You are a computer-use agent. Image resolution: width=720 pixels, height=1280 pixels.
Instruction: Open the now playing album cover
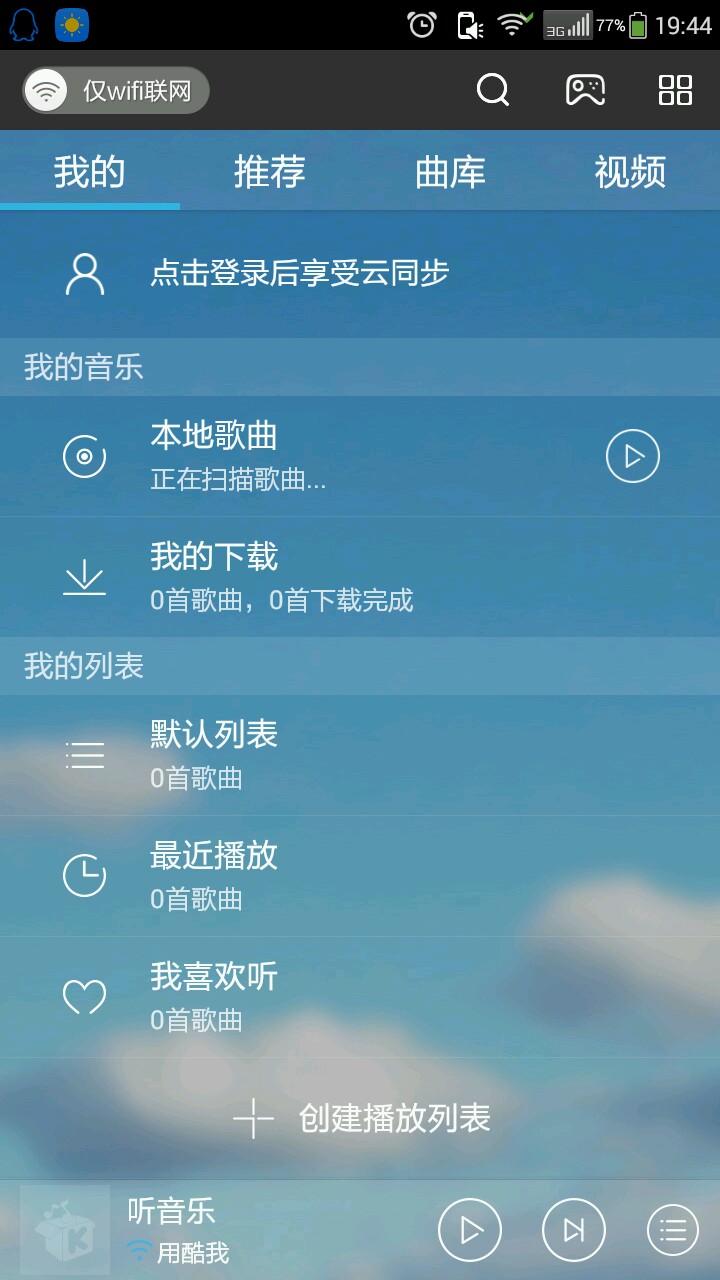click(x=65, y=1230)
